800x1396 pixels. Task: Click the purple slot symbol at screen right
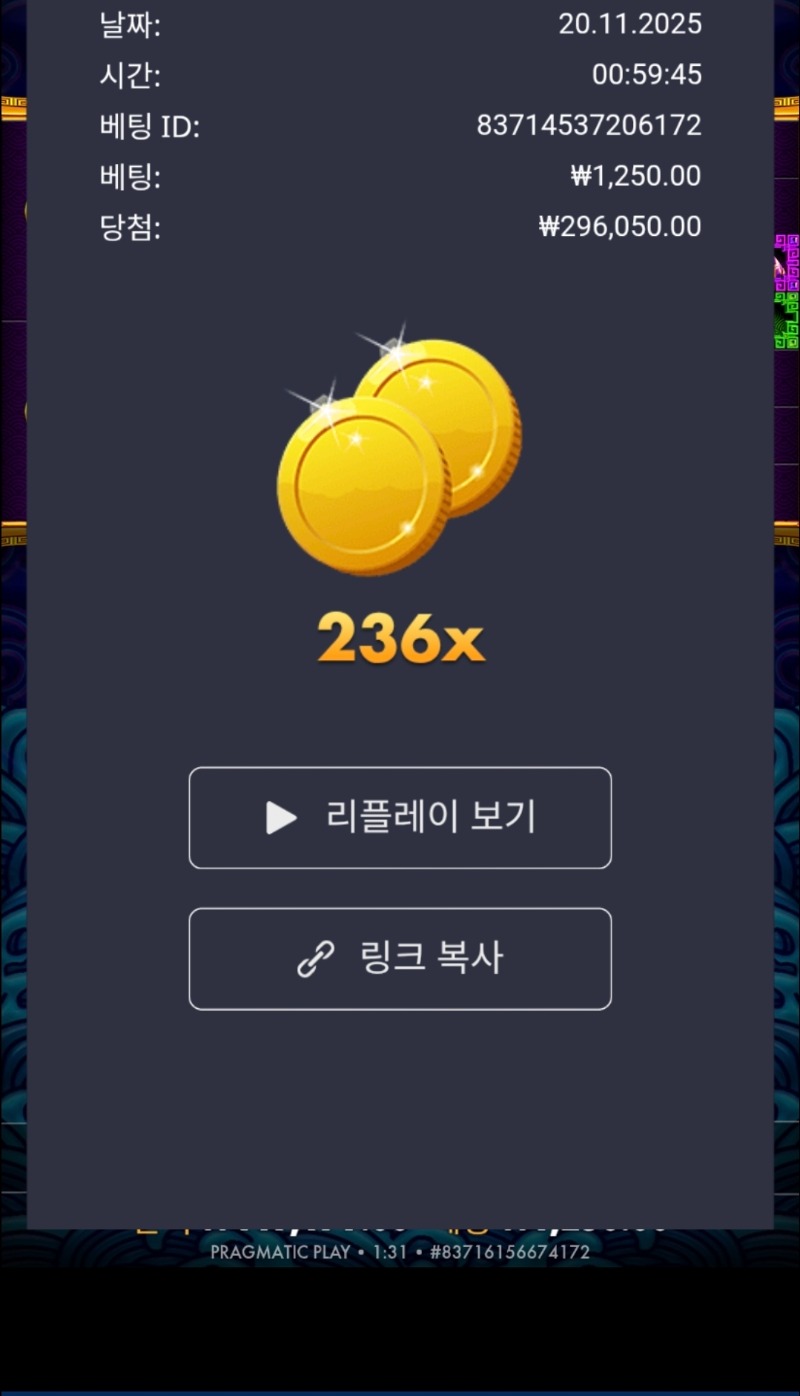point(786,263)
